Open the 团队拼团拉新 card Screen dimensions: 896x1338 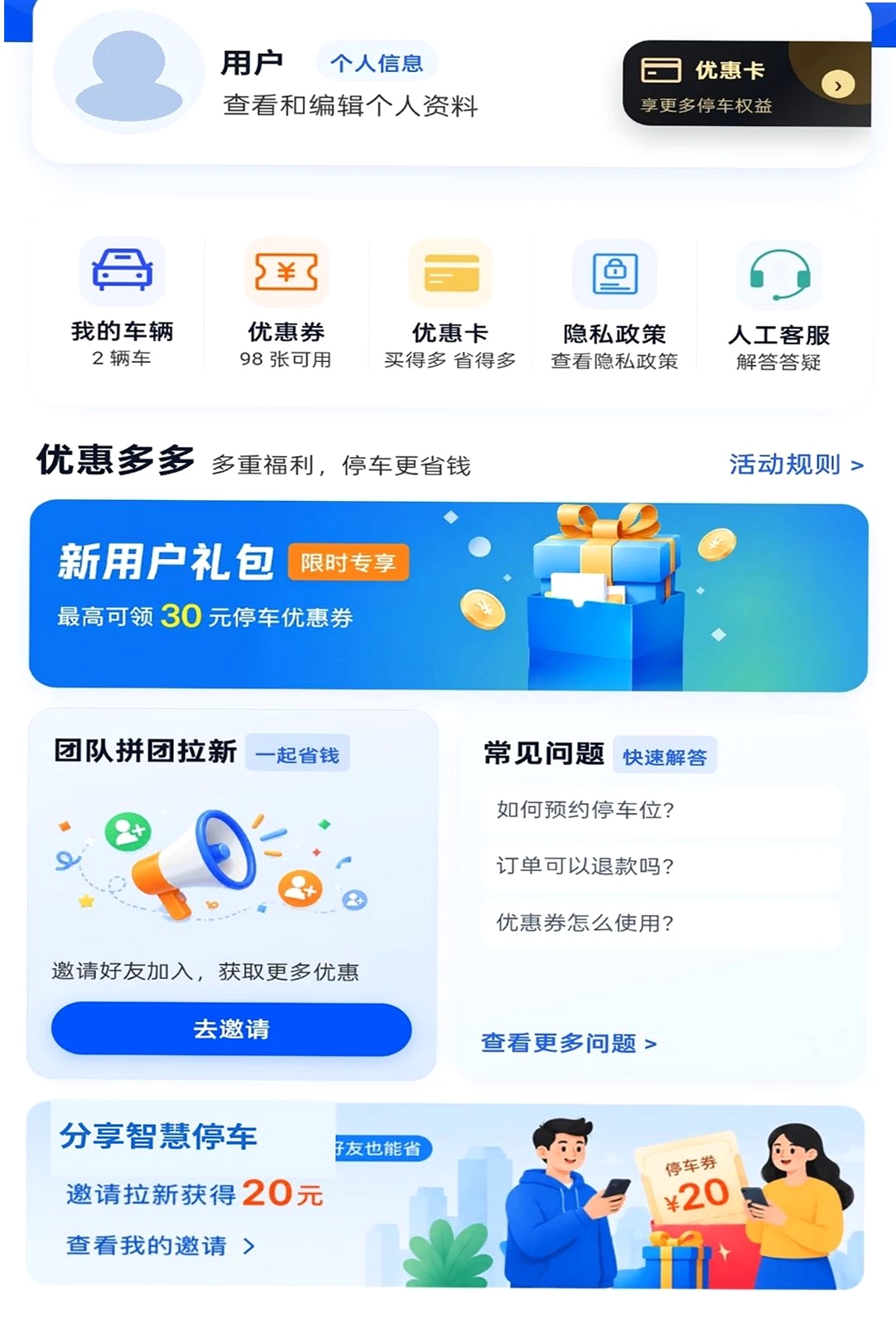tap(232, 894)
